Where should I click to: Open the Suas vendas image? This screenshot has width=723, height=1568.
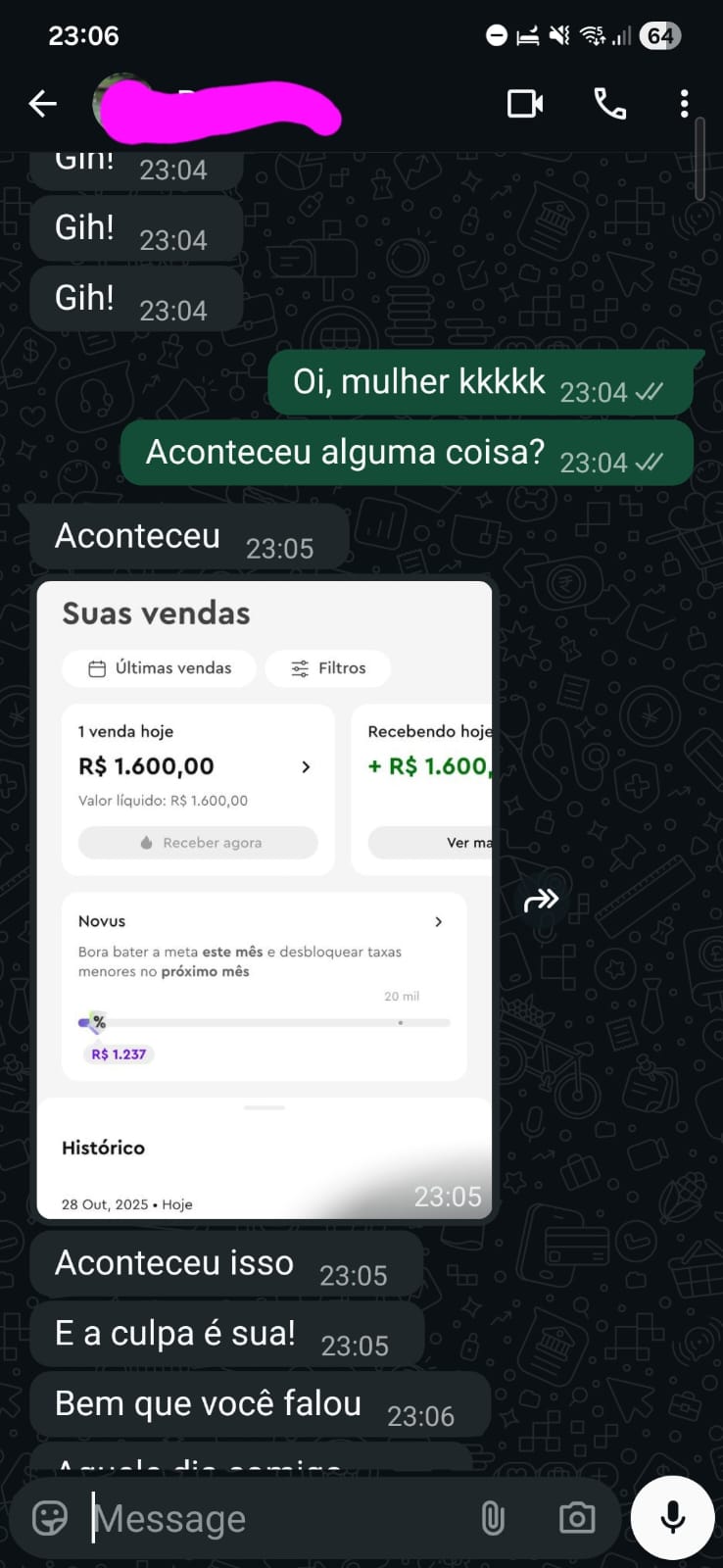(265, 900)
